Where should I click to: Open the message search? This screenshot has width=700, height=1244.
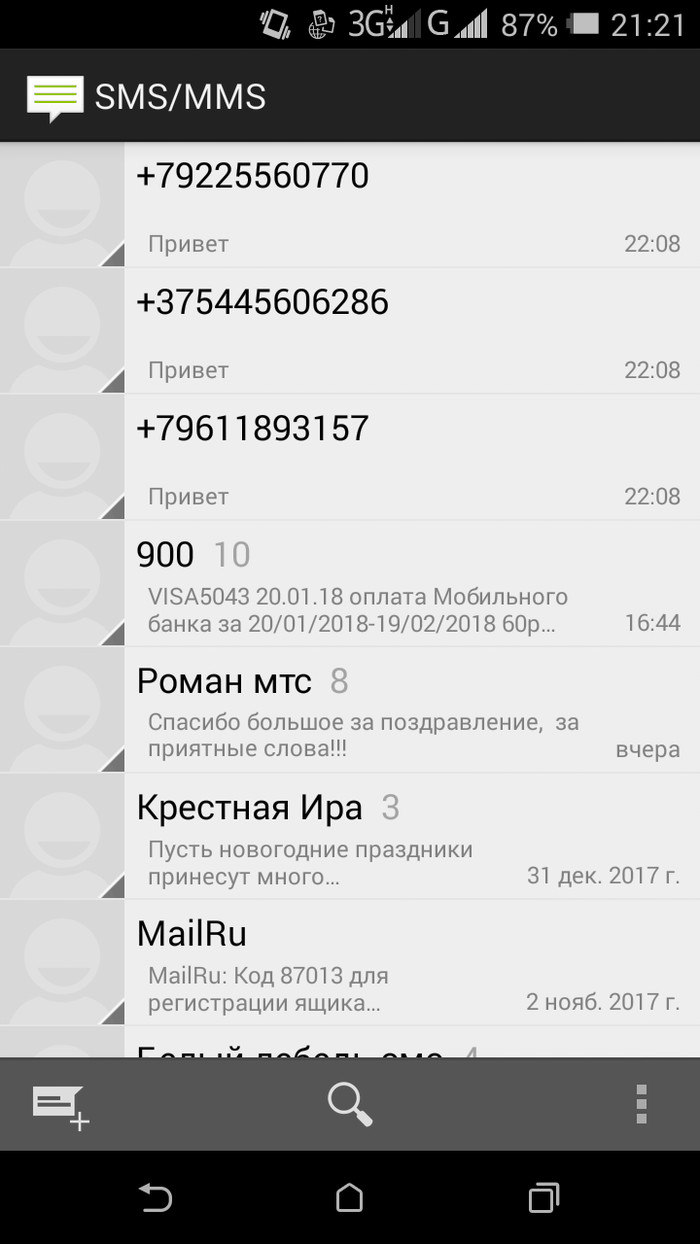tap(350, 1104)
